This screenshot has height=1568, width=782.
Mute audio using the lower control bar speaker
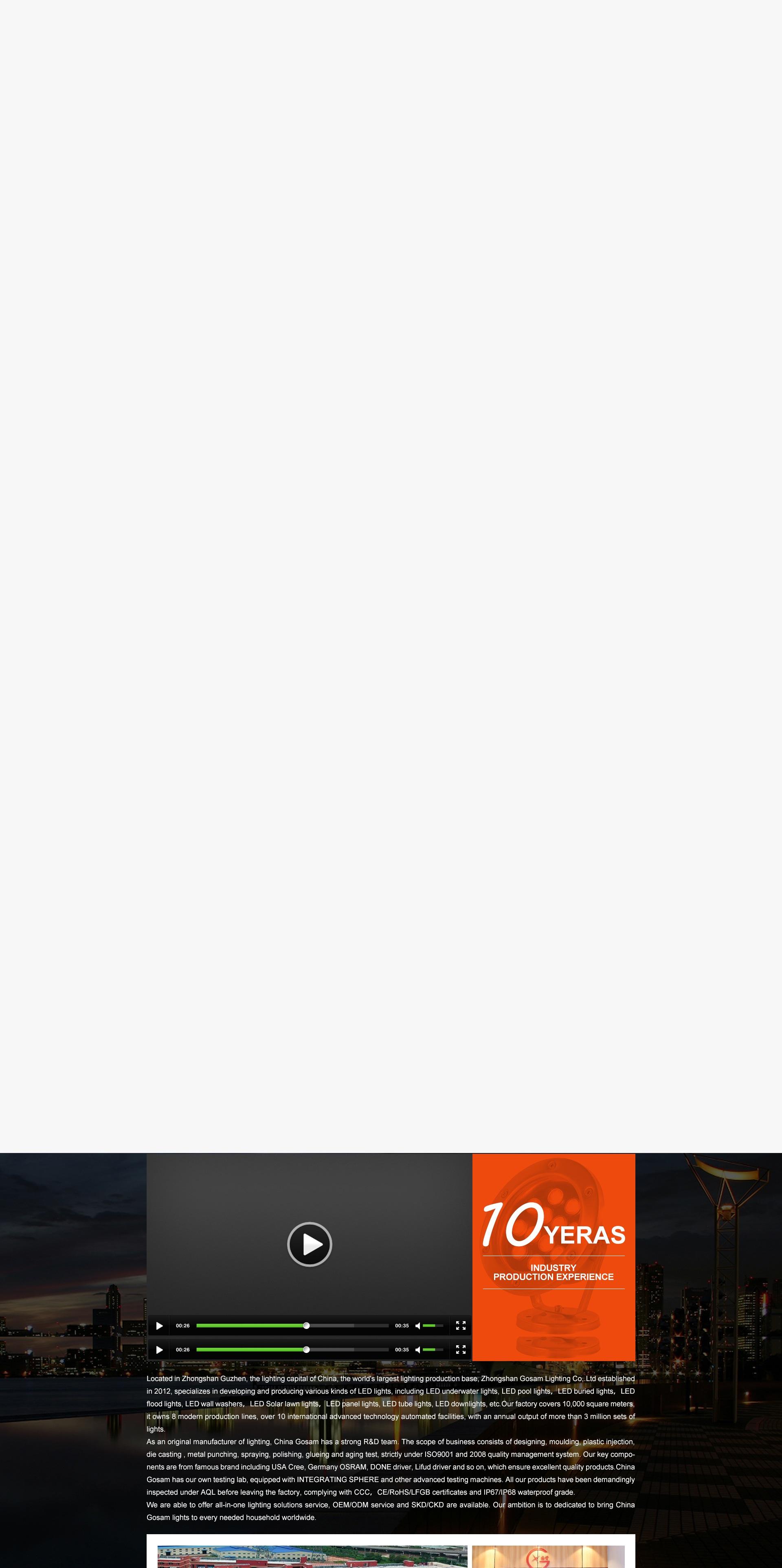417,1349
